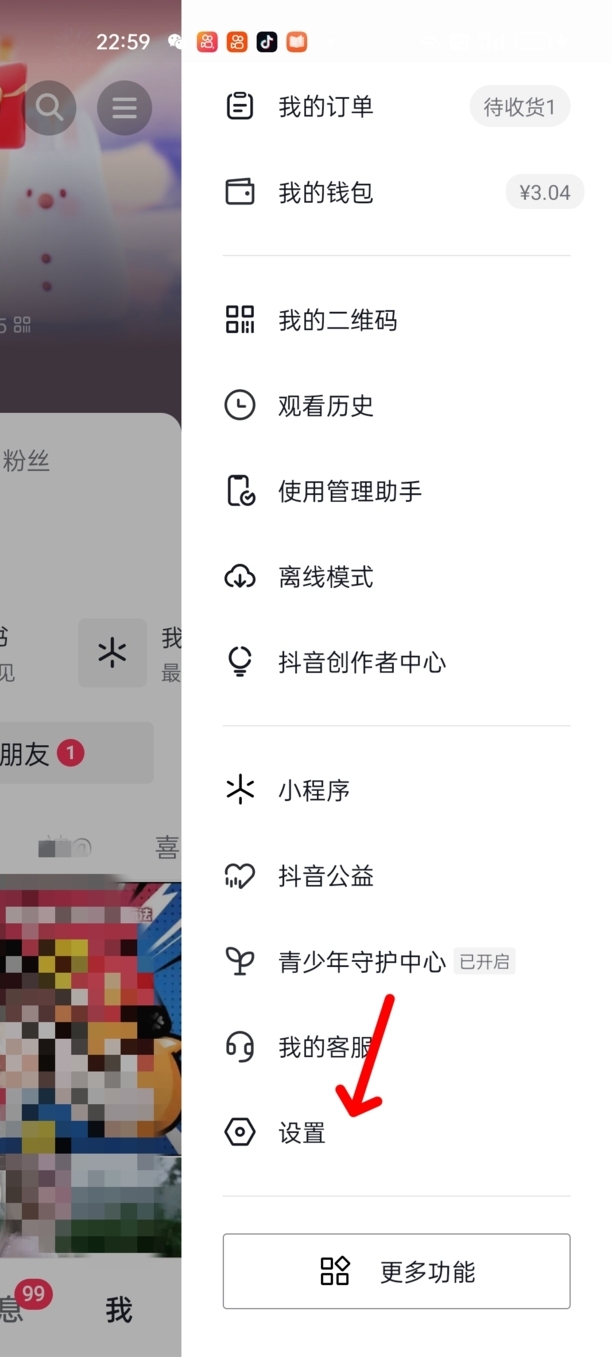Open 我的钱包 wallet
612x1357 pixels.
pos(325,192)
